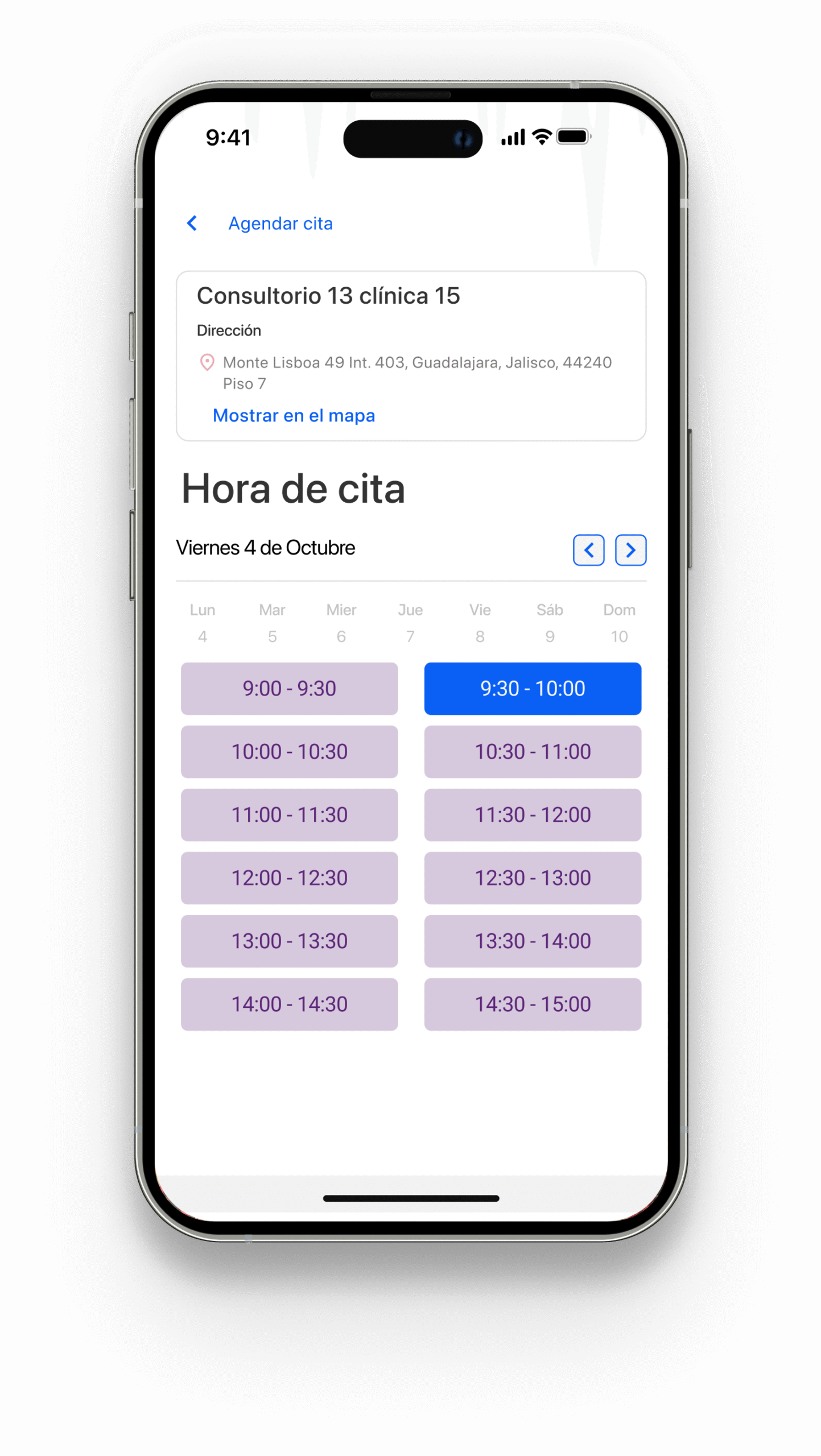Switch to day Vie 8
This screenshot has width=821, height=1456.
pyautogui.click(x=480, y=623)
